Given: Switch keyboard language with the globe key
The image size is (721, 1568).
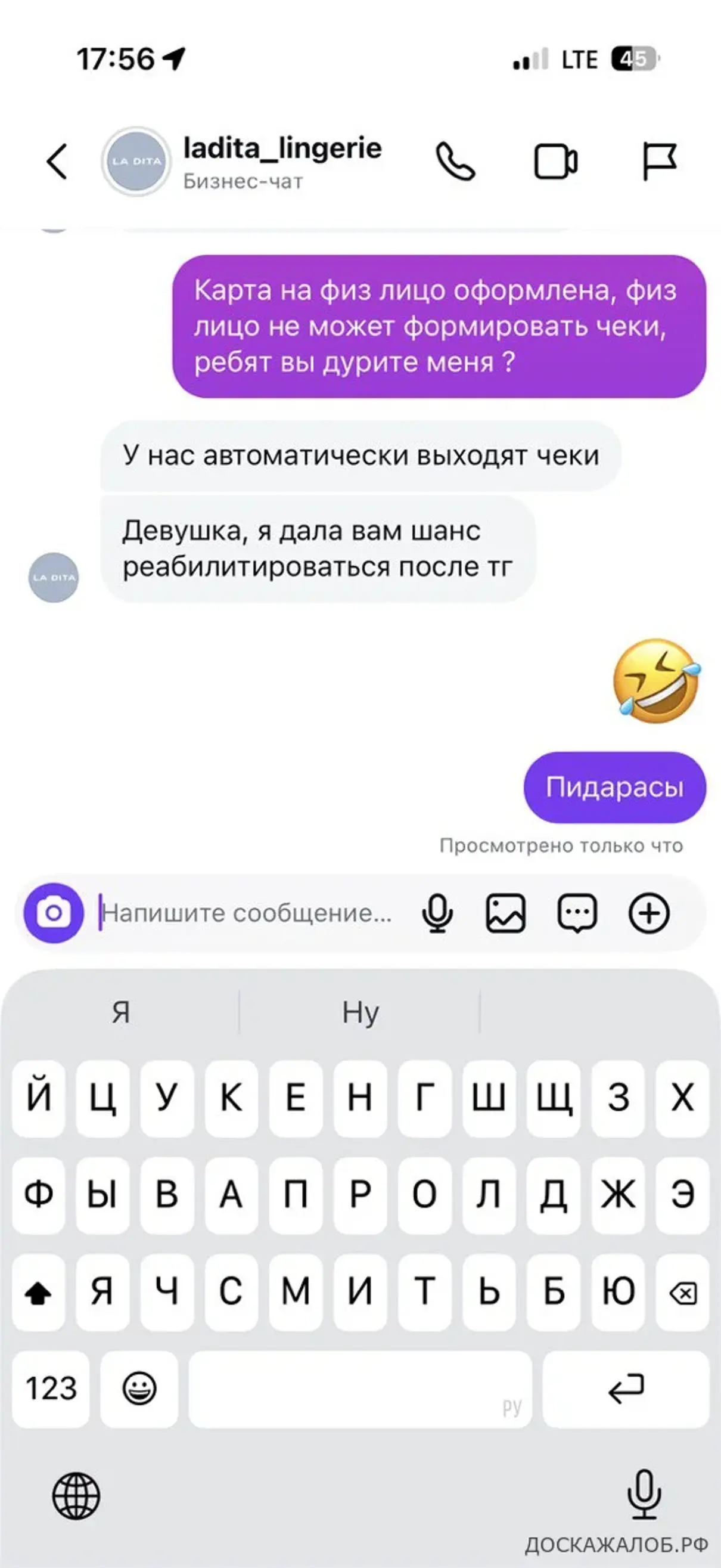Looking at the screenshot, I should [76, 1496].
